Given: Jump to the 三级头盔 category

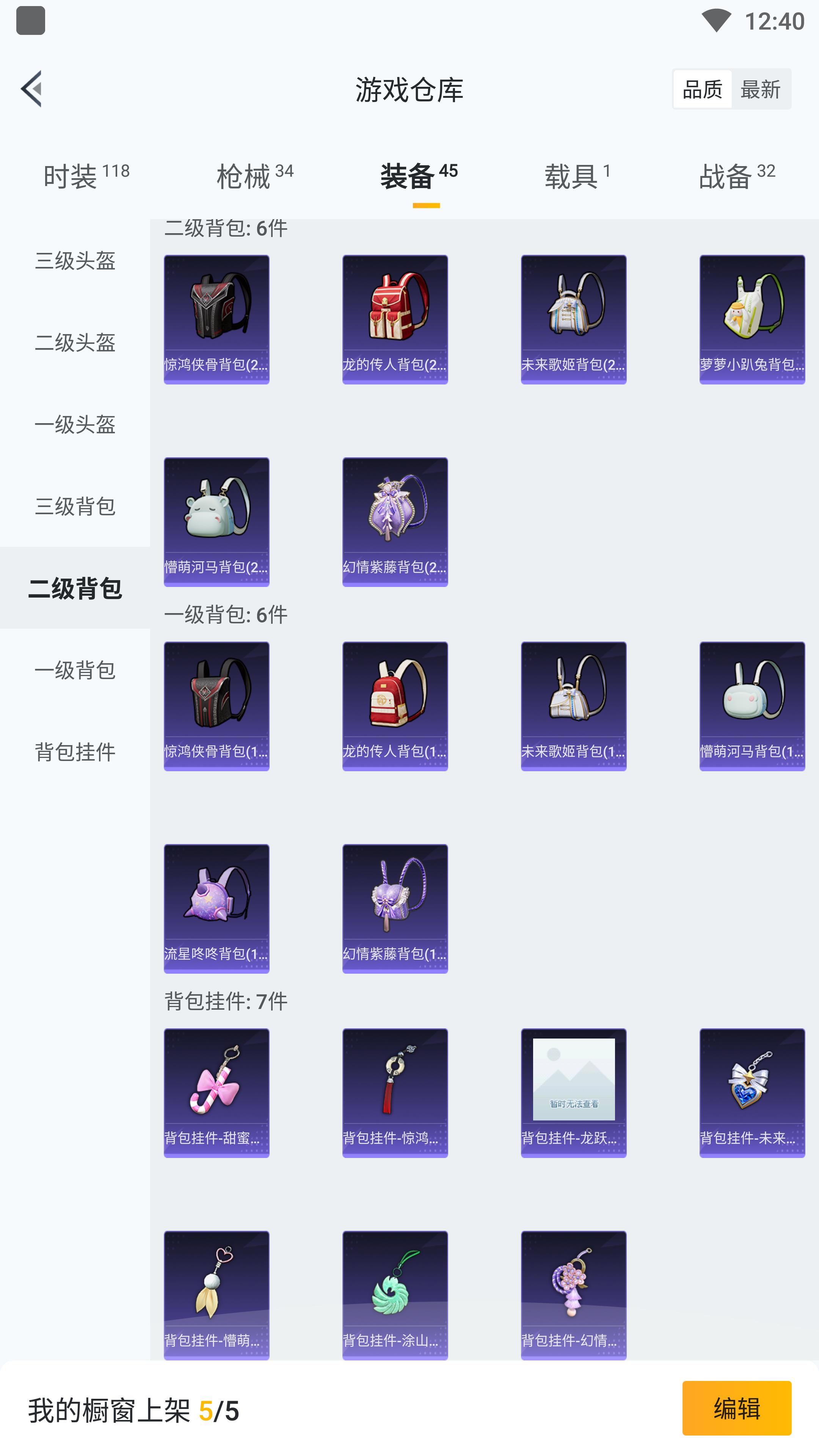Looking at the screenshot, I should [x=75, y=260].
